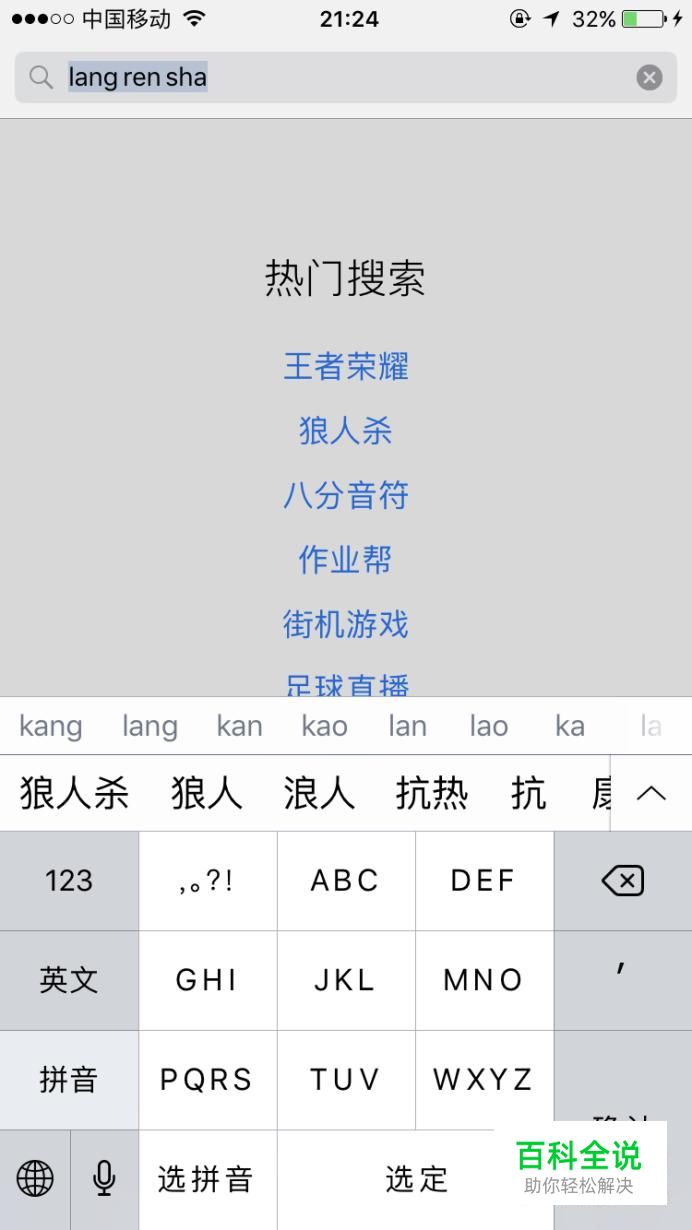Image resolution: width=692 pixels, height=1230 pixels.
Task: Pick pinyin option kang
Action: tap(51, 726)
